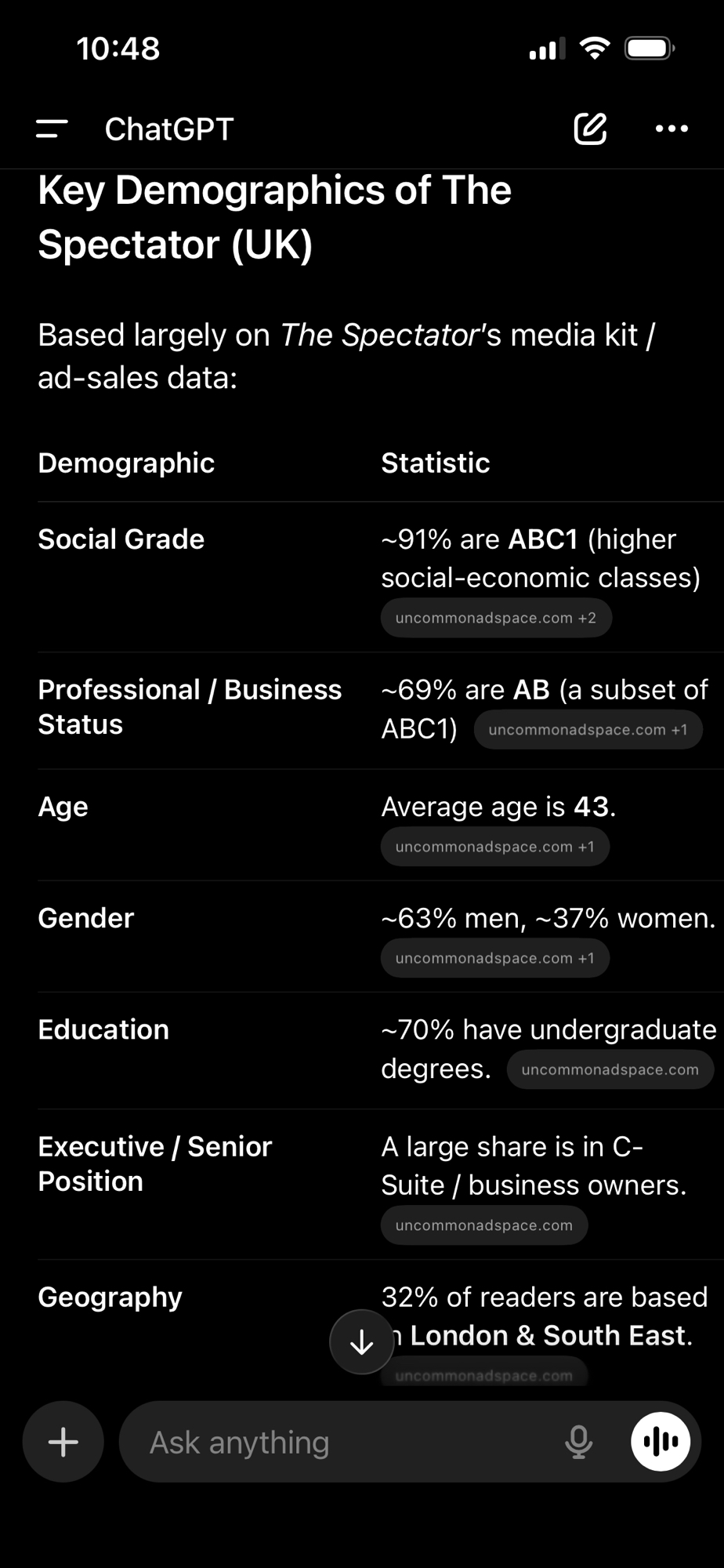This screenshot has height=1568, width=724.
Task: Open the three-dot options menu
Action: pos(672,129)
